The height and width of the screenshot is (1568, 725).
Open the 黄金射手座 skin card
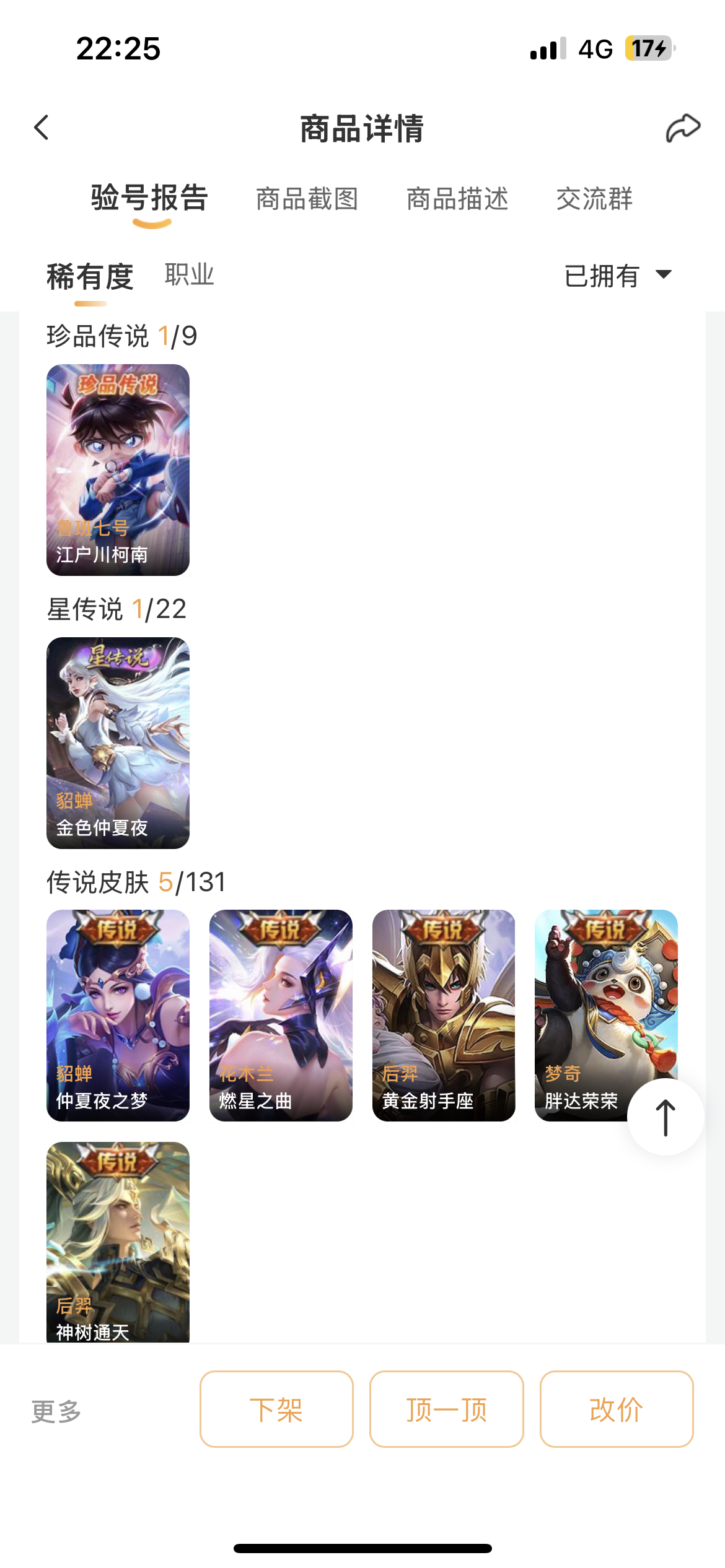[x=444, y=1015]
